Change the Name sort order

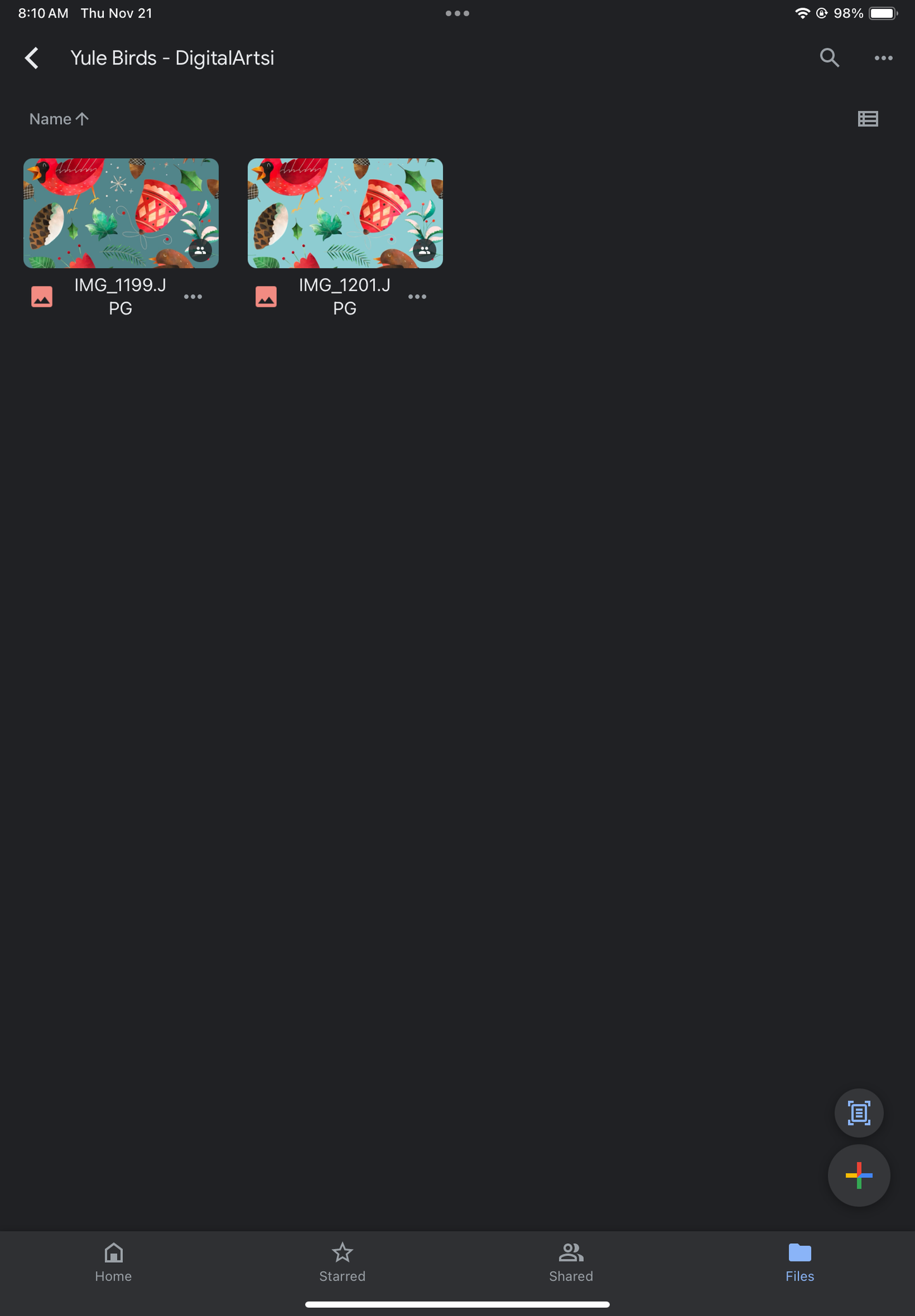59,119
